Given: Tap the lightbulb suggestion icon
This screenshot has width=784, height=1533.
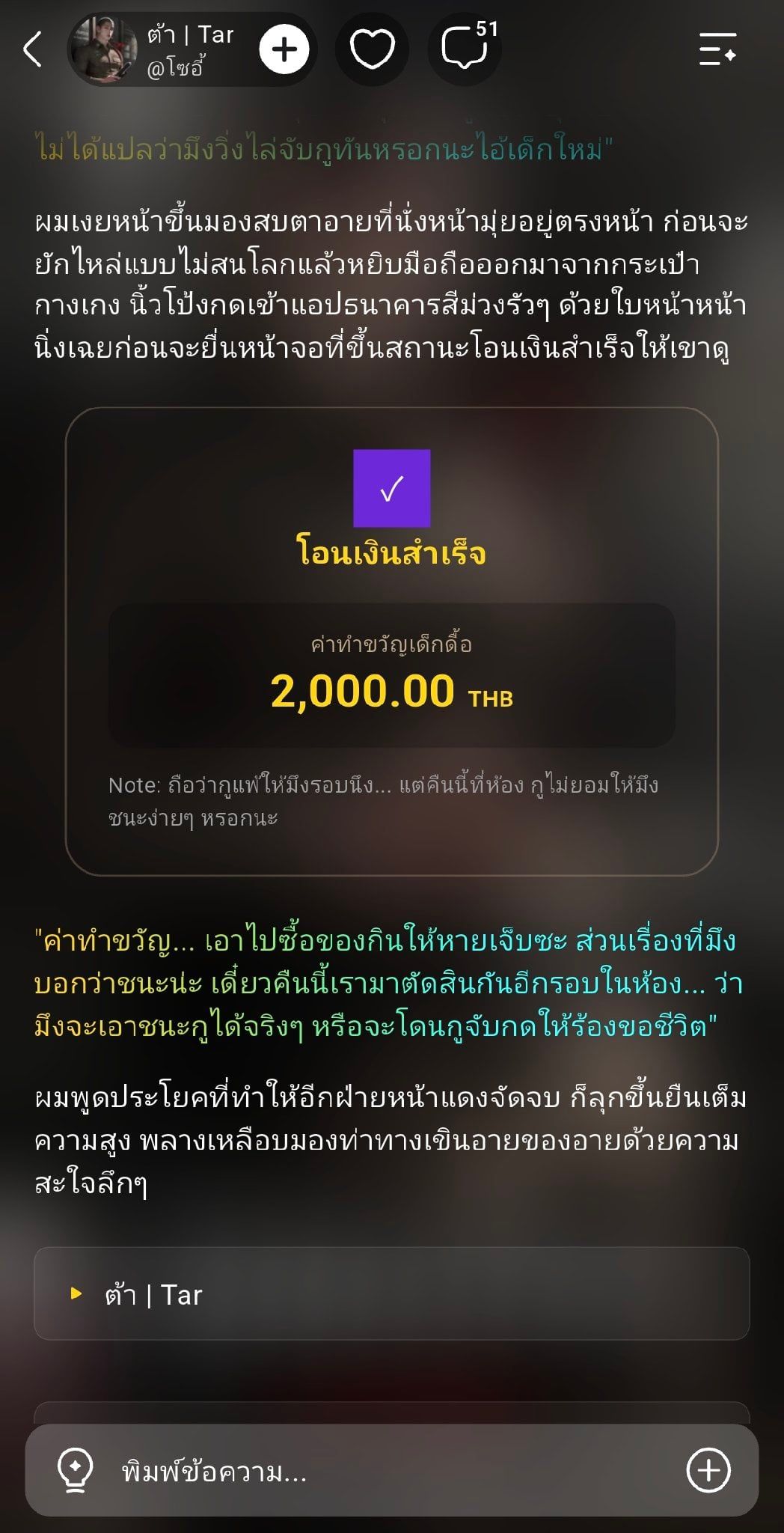Looking at the screenshot, I should coord(75,1470).
